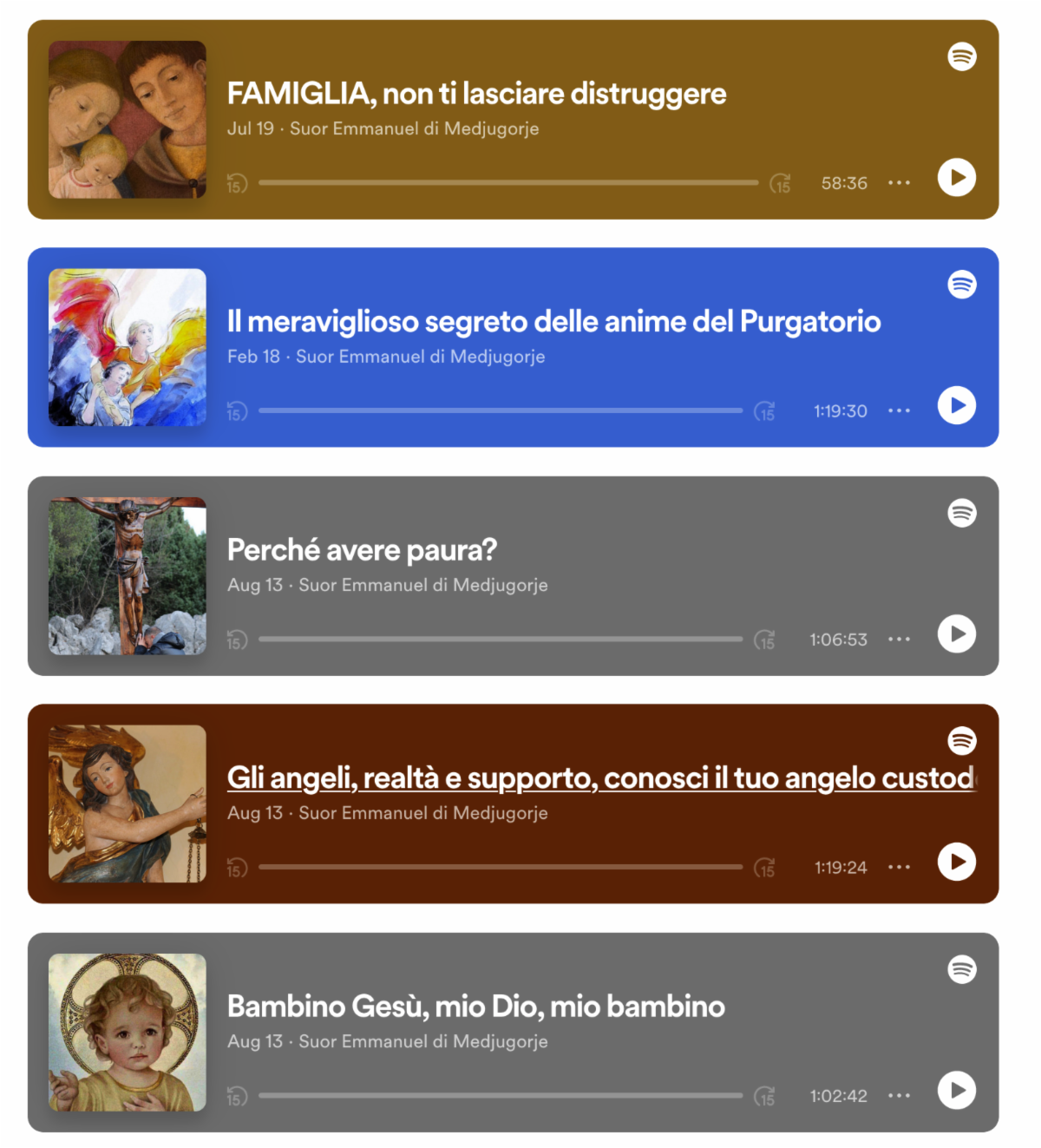Open more options for the Gli angeli episode

(x=900, y=867)
